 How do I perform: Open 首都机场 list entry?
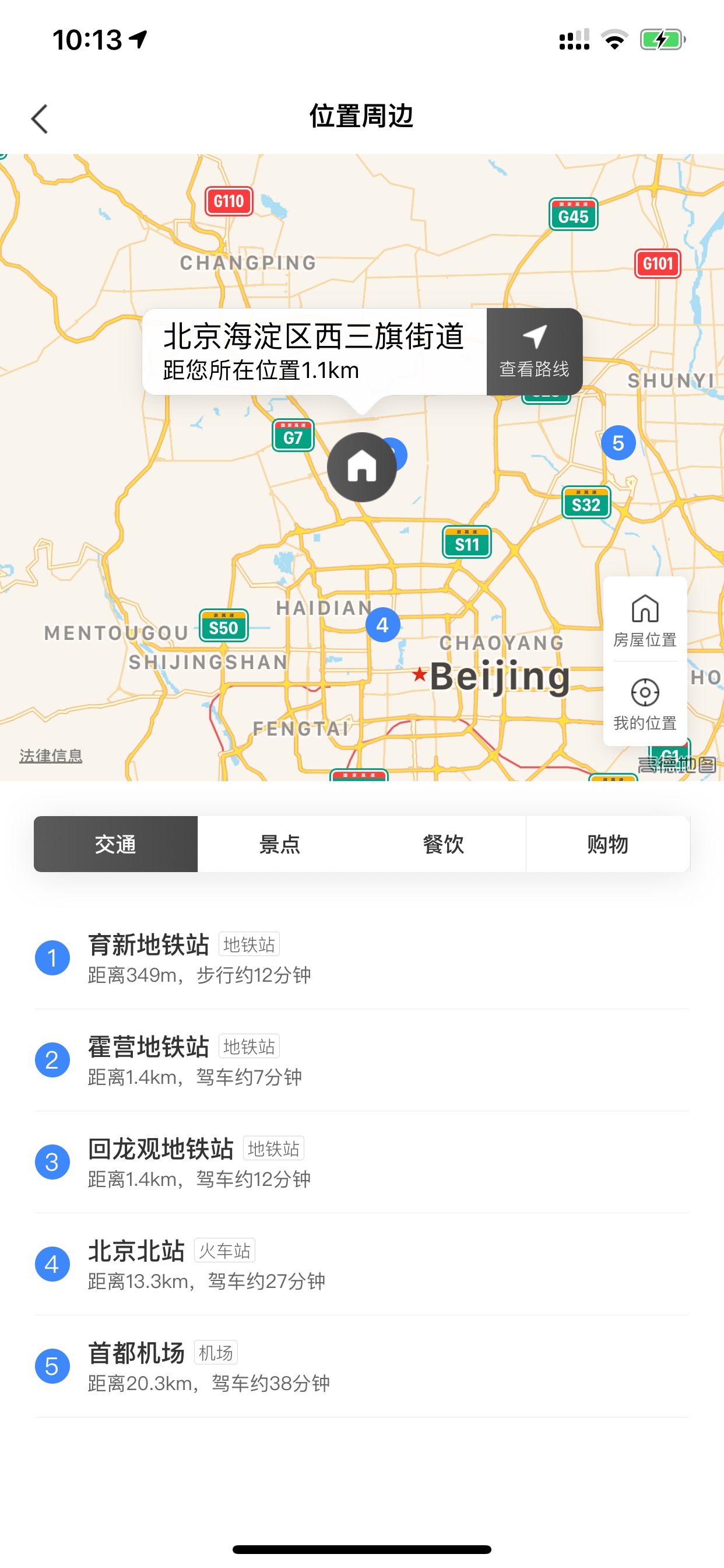tap(362, 1367)
